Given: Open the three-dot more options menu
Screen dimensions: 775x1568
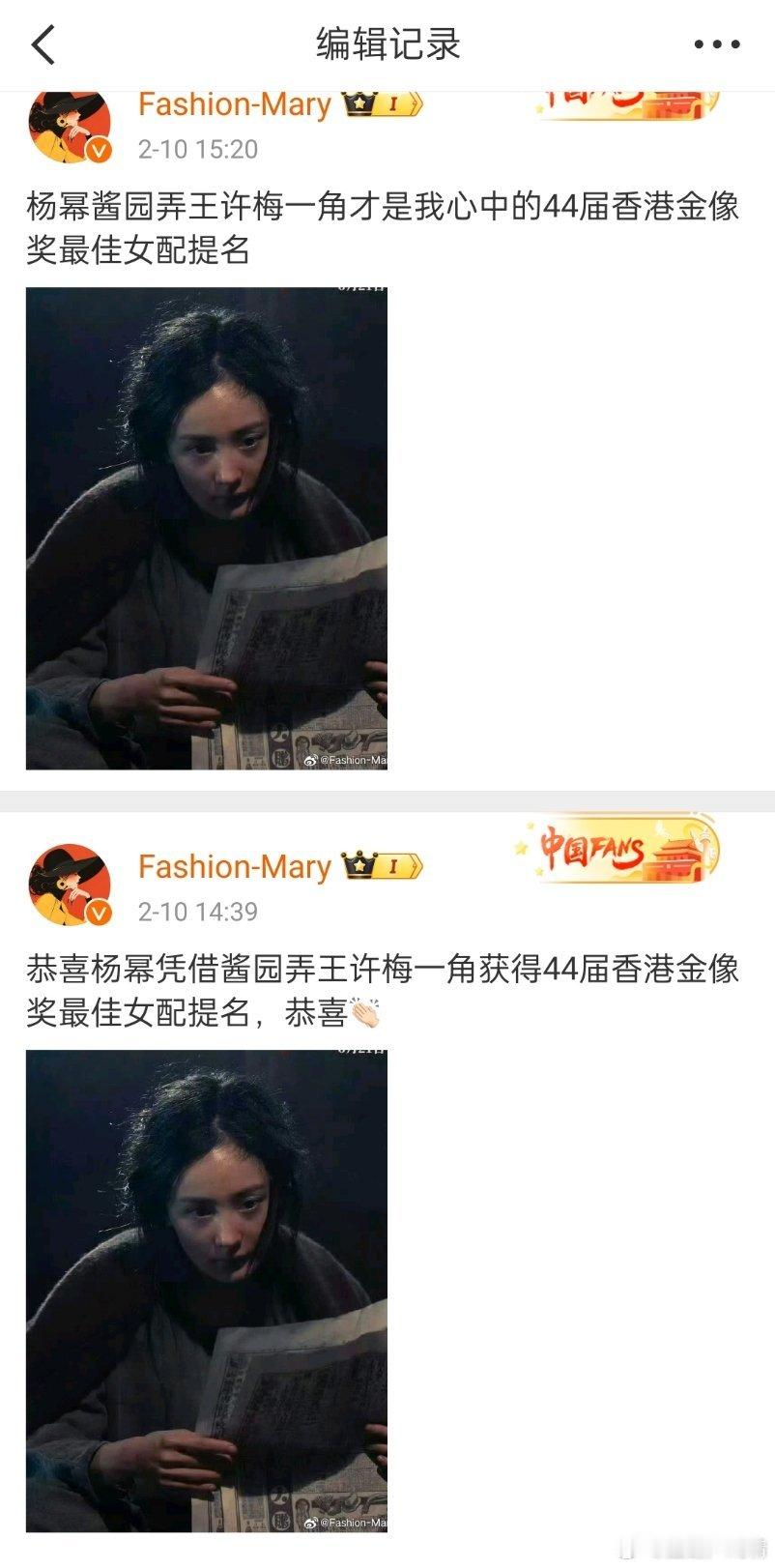Looking at the screenshot, I should [717, 44].
